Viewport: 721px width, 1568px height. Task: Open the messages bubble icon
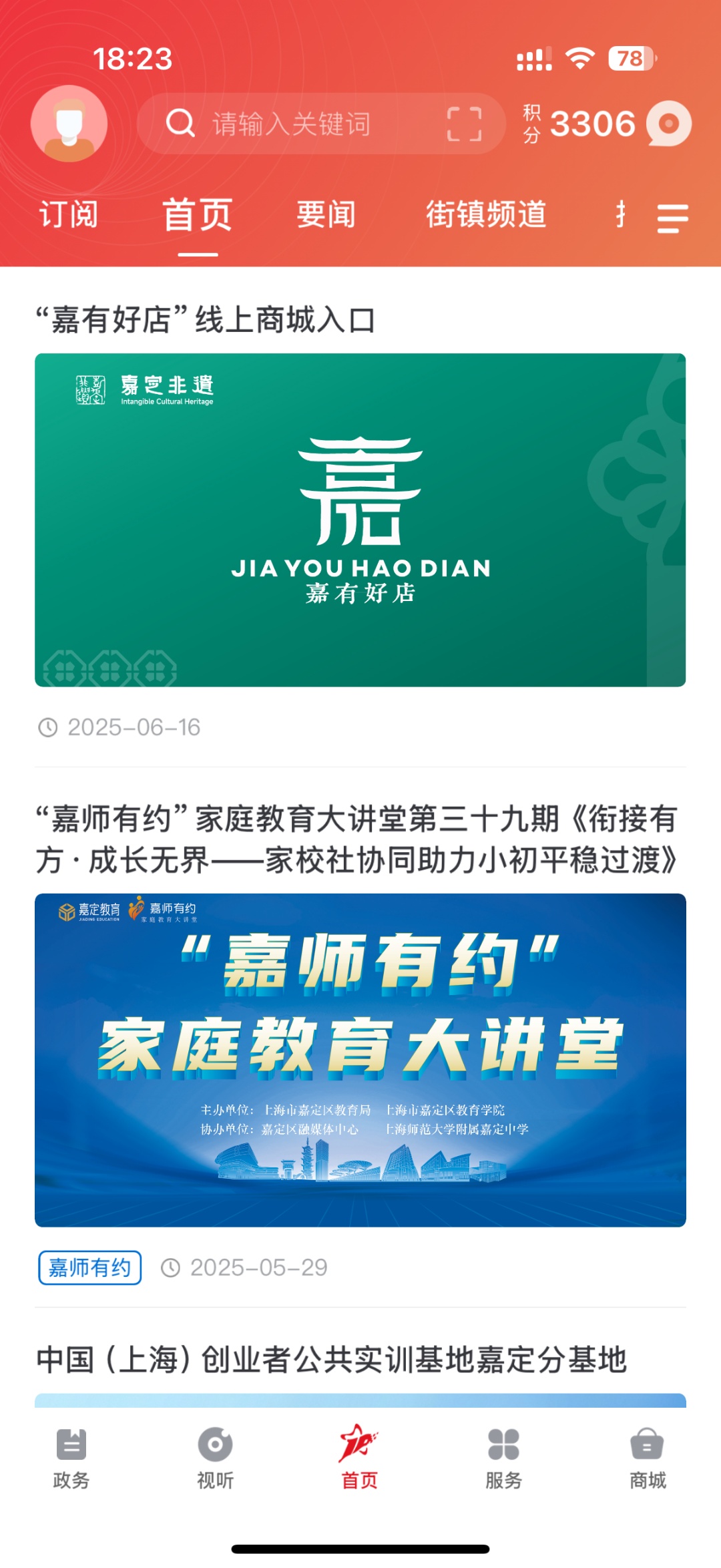669,124
